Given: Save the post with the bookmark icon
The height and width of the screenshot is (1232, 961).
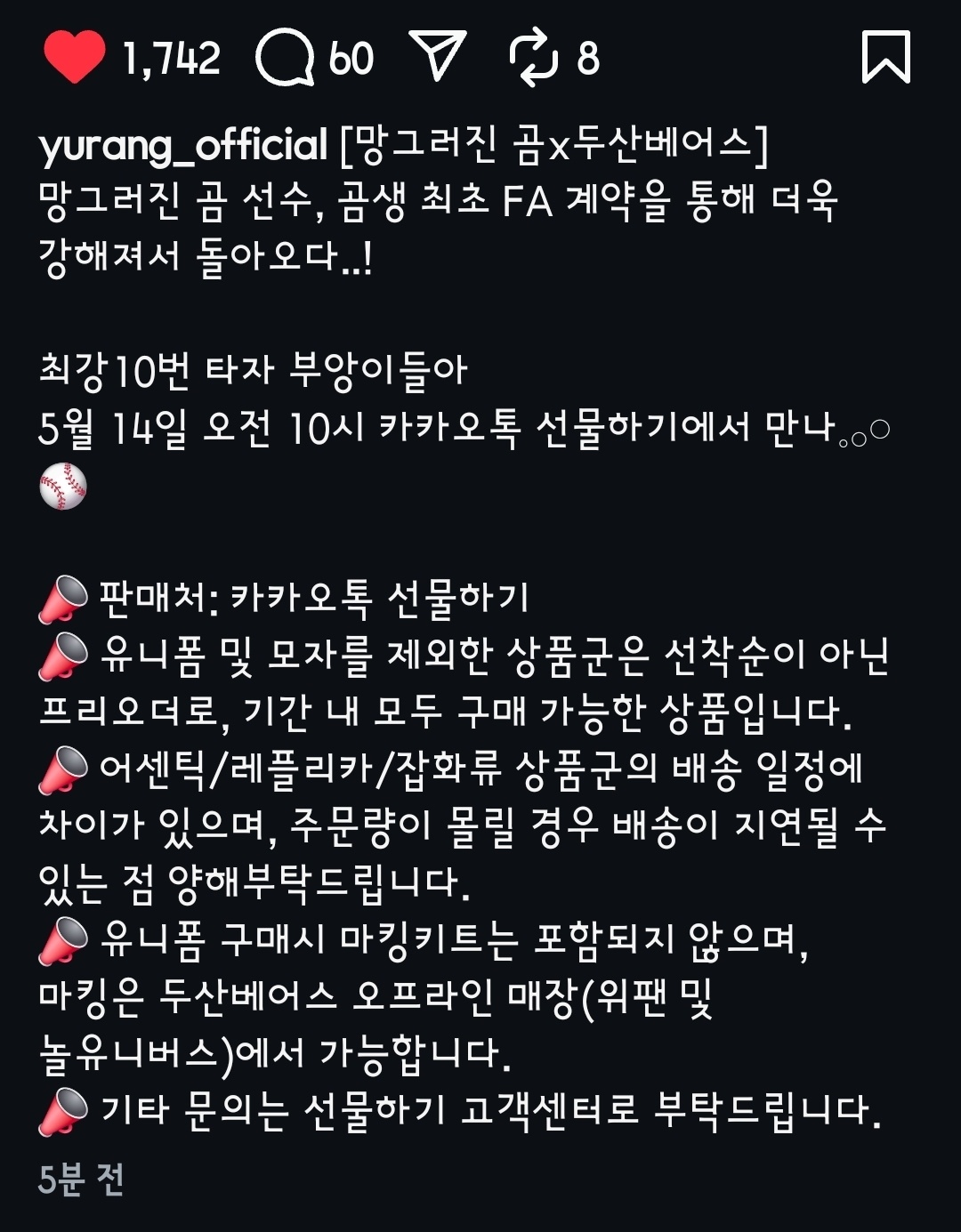Looking at the screenshot, I should tap(885, 58).
